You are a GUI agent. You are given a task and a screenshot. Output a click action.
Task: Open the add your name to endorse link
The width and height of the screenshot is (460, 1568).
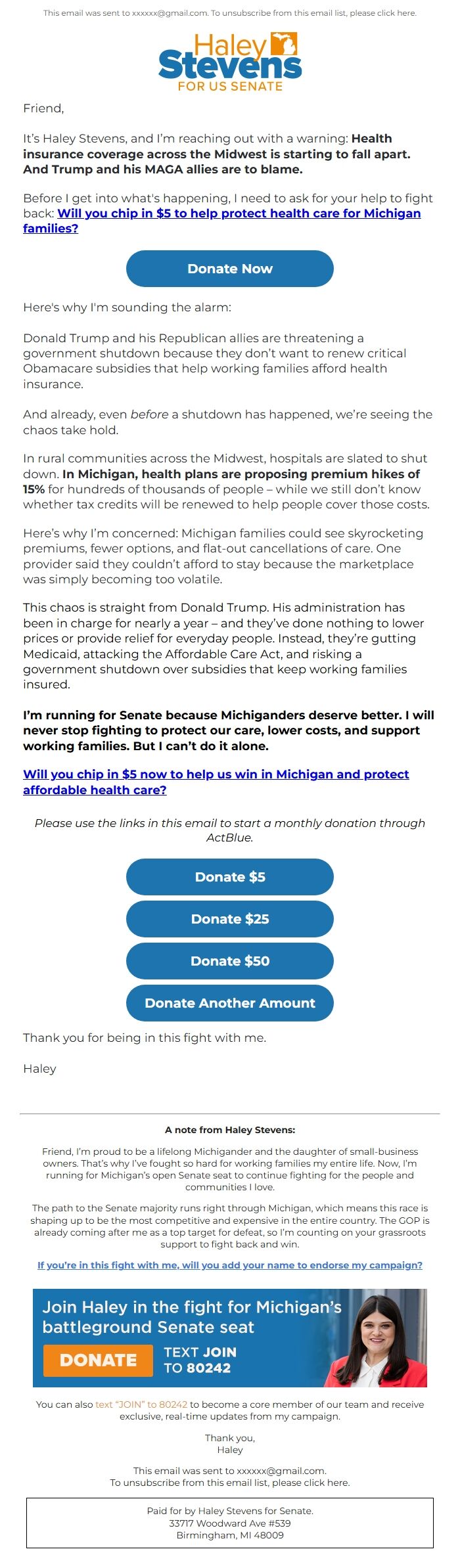click(229, 1265)
